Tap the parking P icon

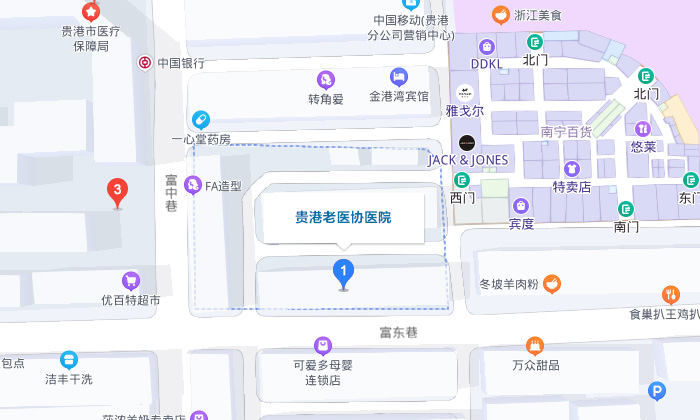coord(658,392)
